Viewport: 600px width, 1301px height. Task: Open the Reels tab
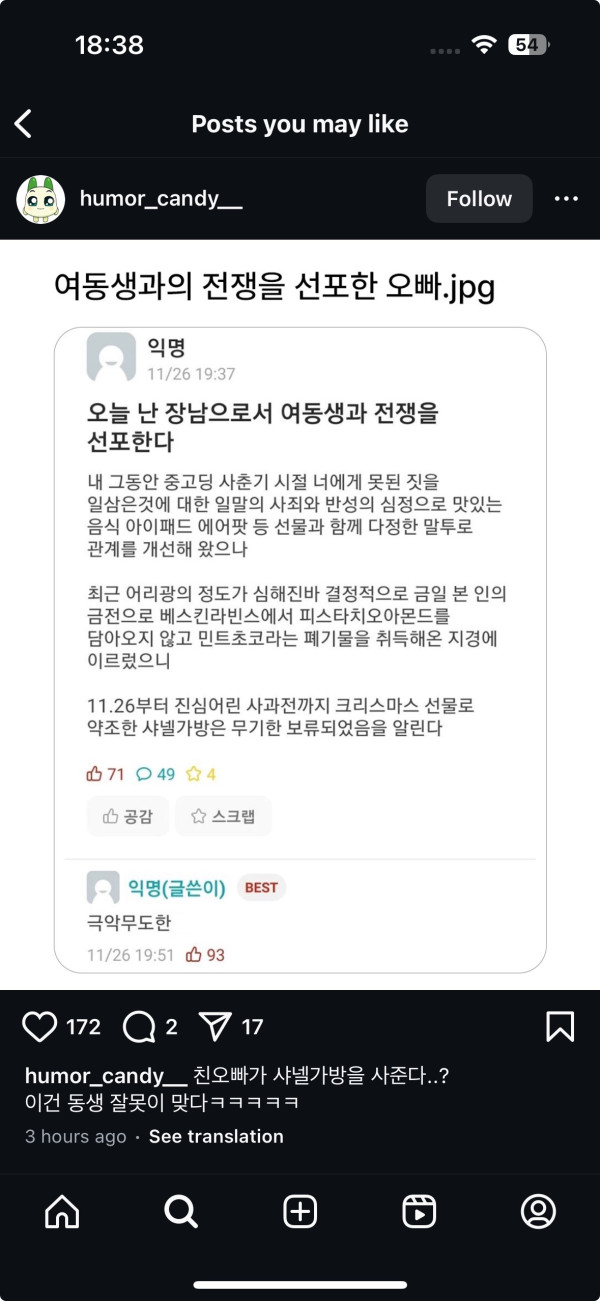coord(419,1212)
